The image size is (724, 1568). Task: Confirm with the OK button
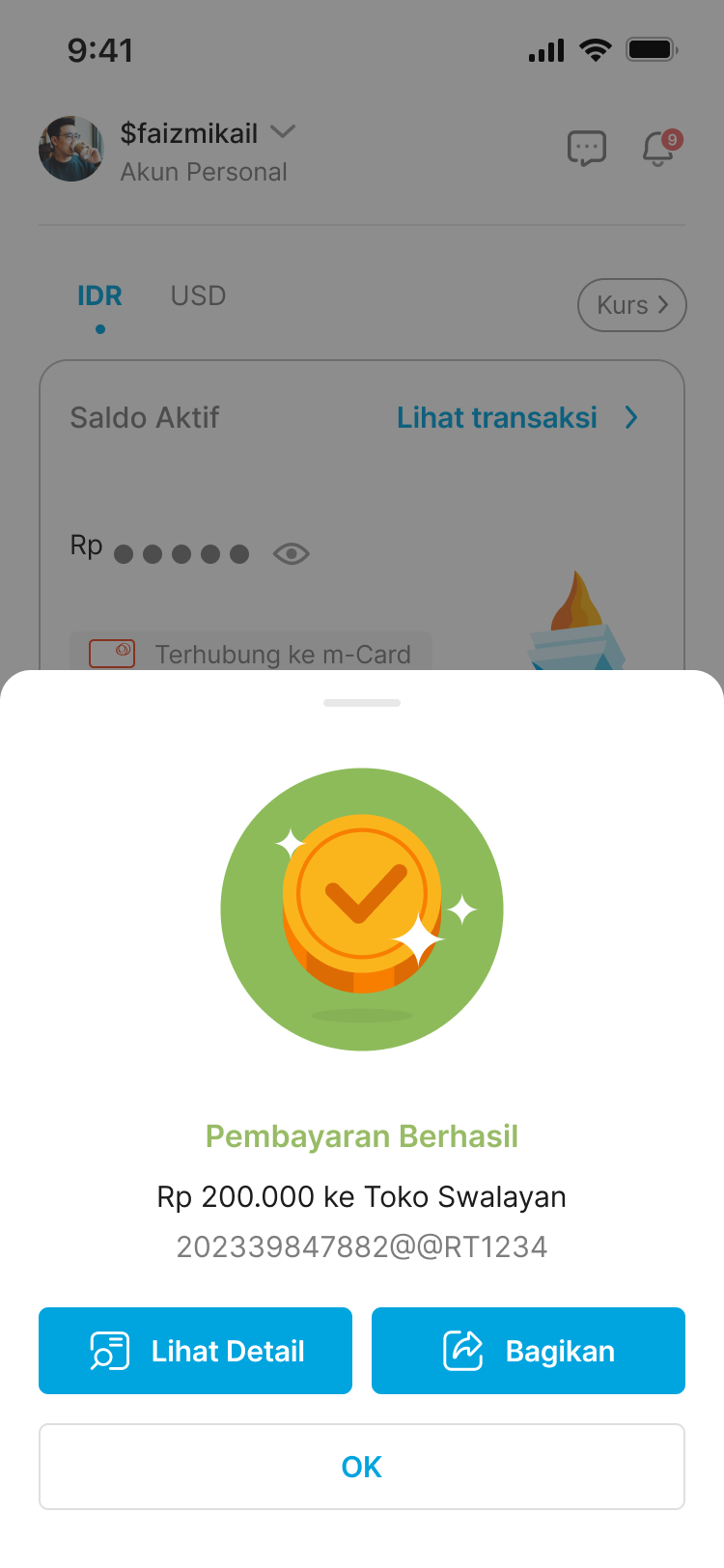[362, 1466]
